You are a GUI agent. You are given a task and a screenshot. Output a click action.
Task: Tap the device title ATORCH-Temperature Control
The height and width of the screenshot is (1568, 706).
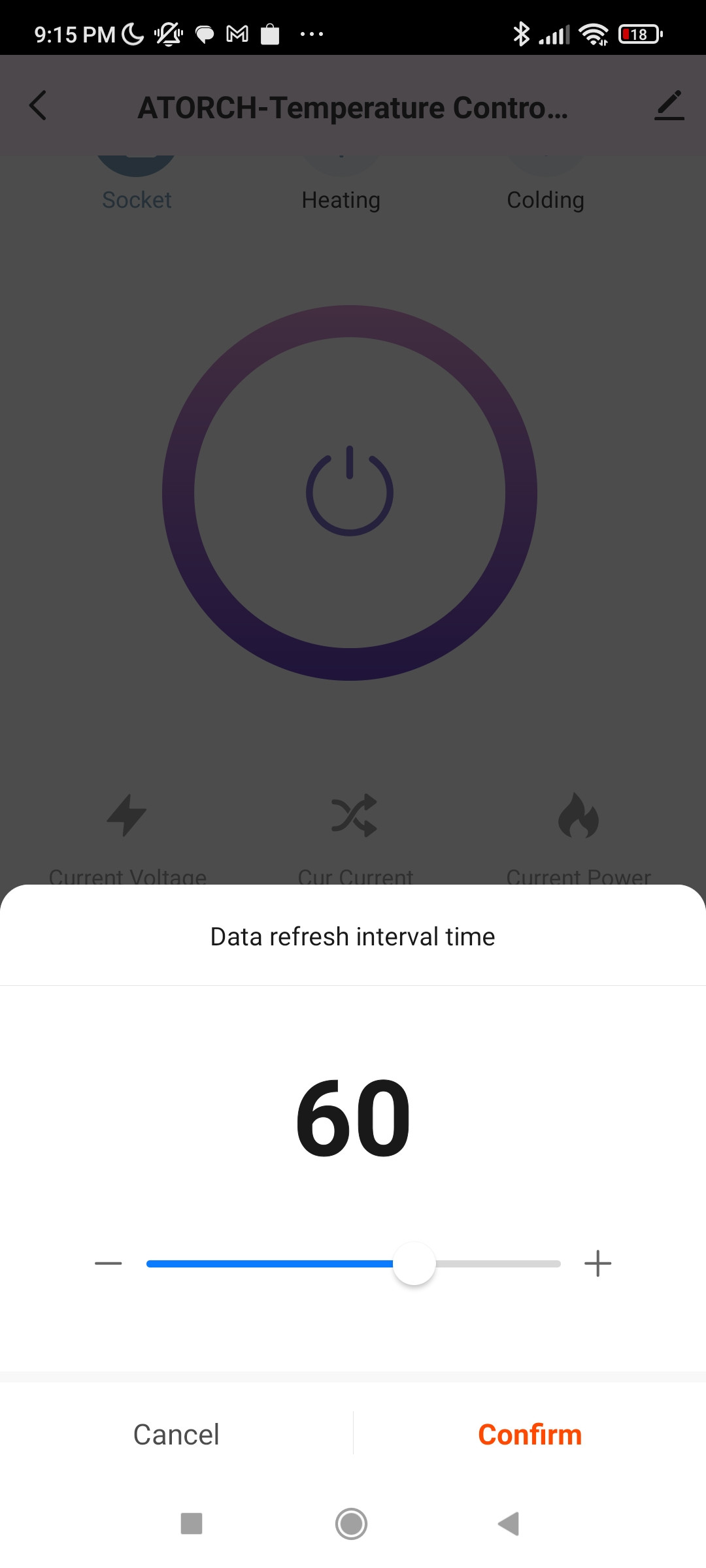click(x=353, y=106)
